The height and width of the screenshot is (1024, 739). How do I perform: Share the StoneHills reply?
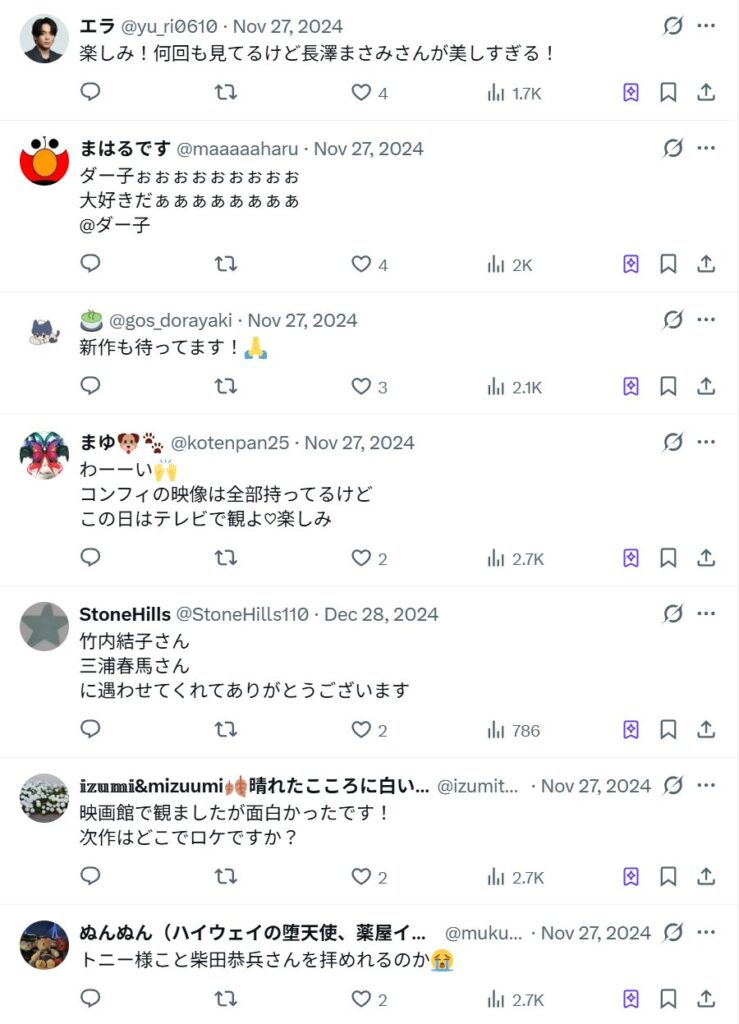pos(706,730)
